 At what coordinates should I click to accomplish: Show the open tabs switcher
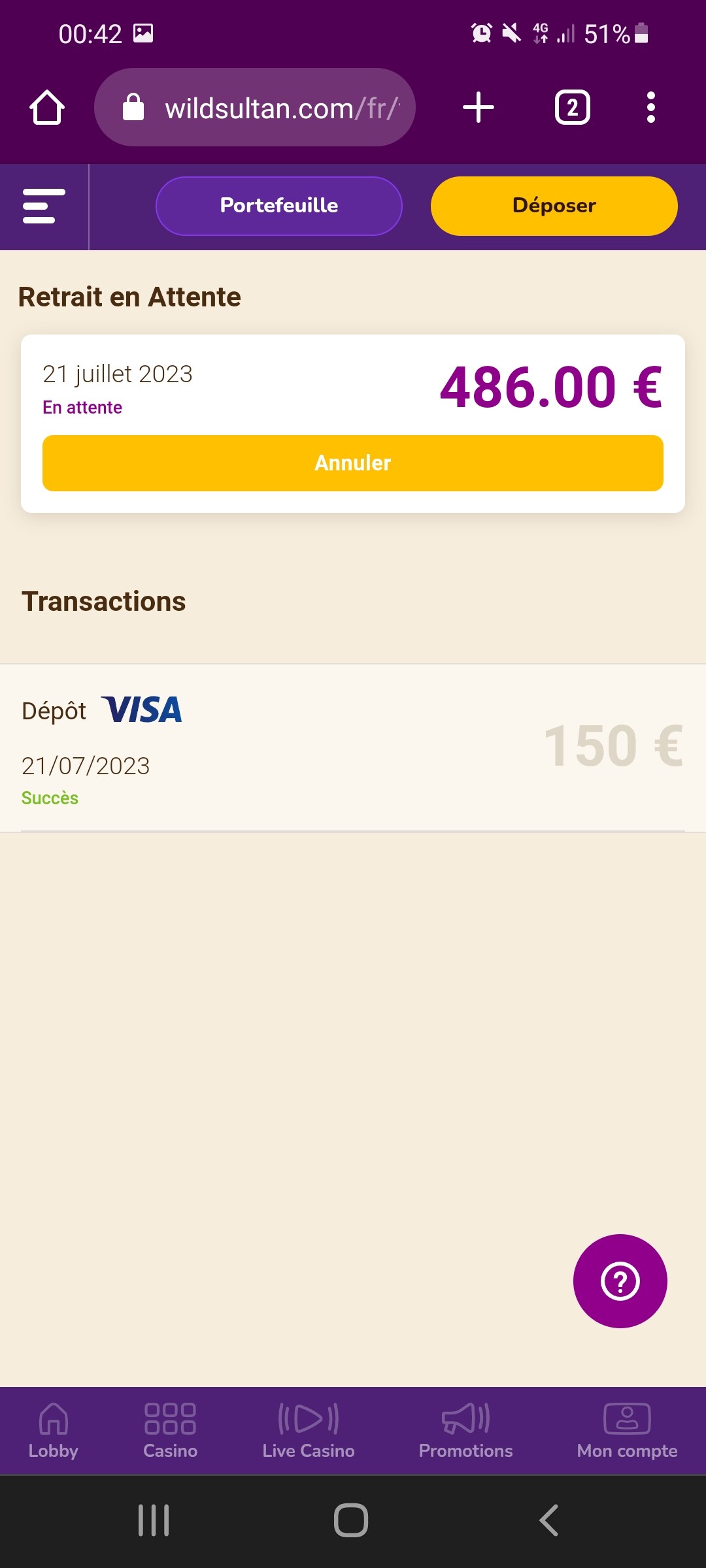573,107
